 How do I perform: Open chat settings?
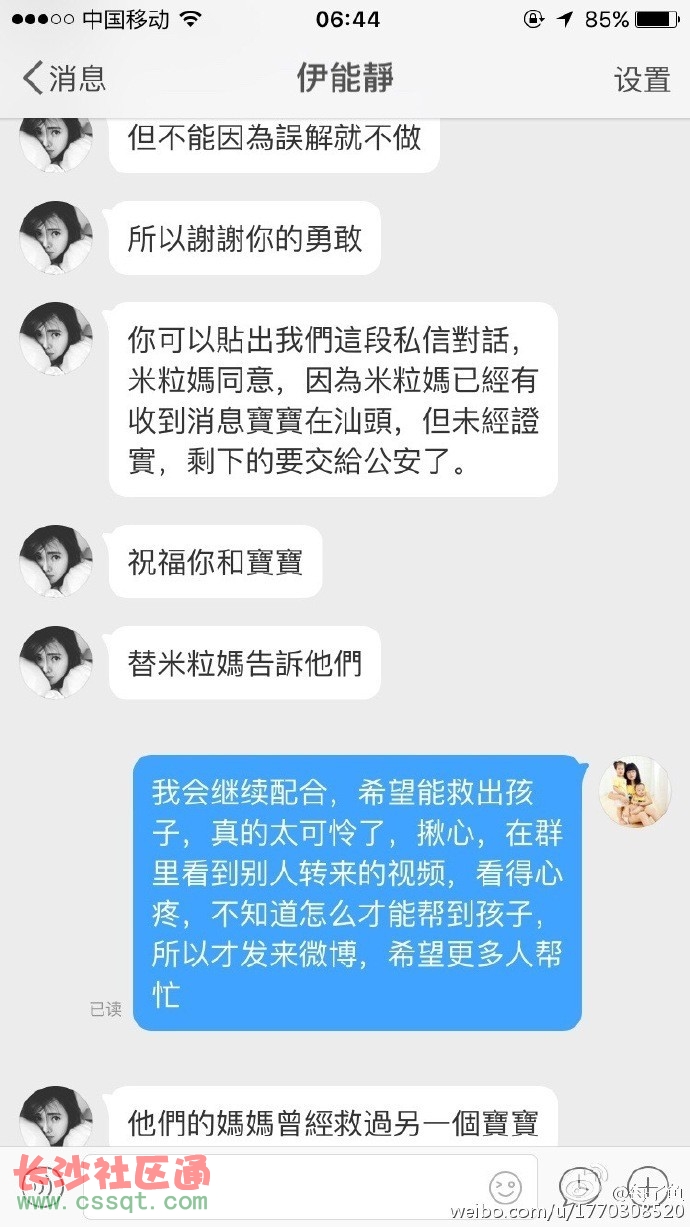tap(641, 79)
